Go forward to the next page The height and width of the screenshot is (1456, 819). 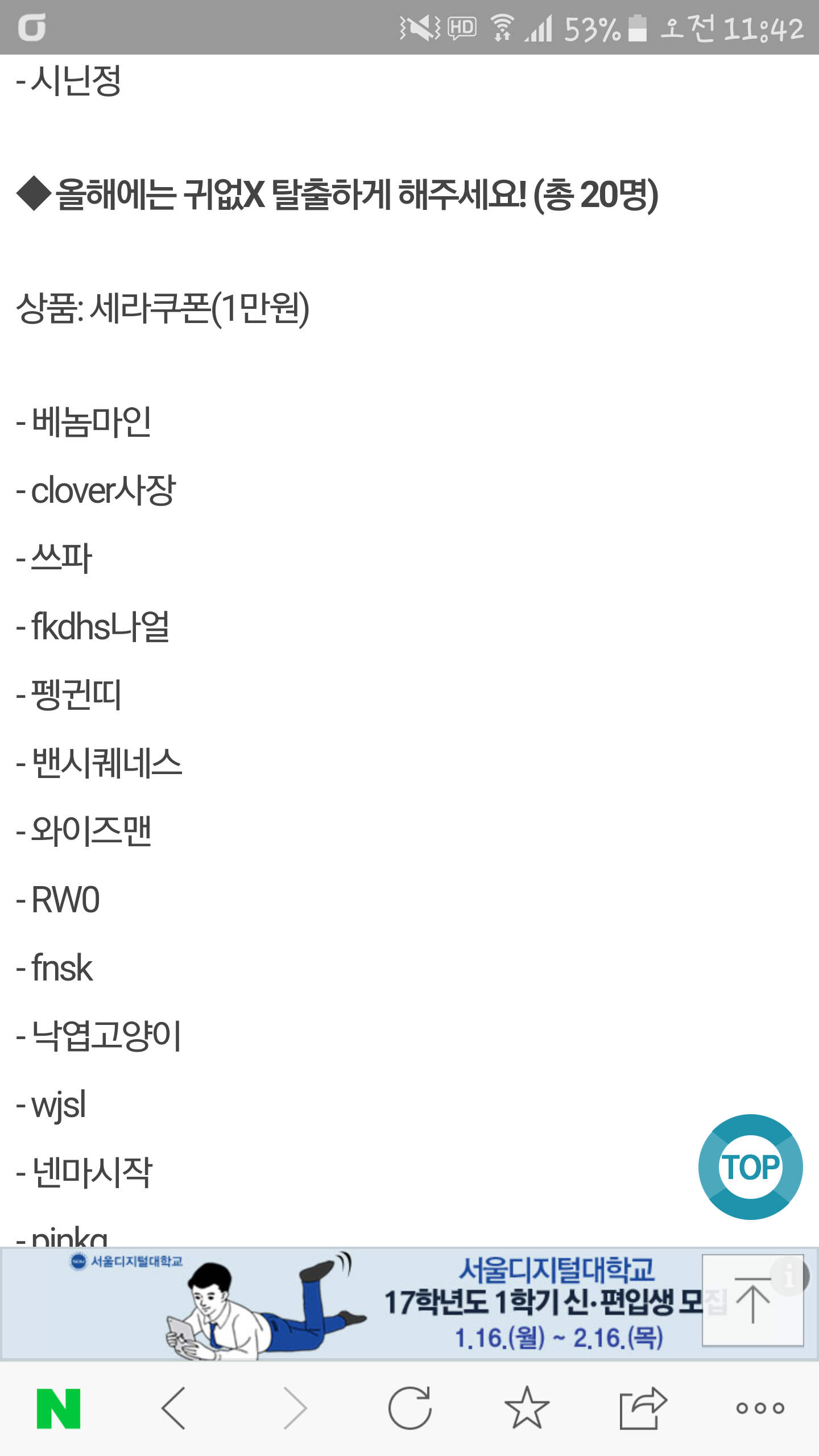(x=296, y=1408)
